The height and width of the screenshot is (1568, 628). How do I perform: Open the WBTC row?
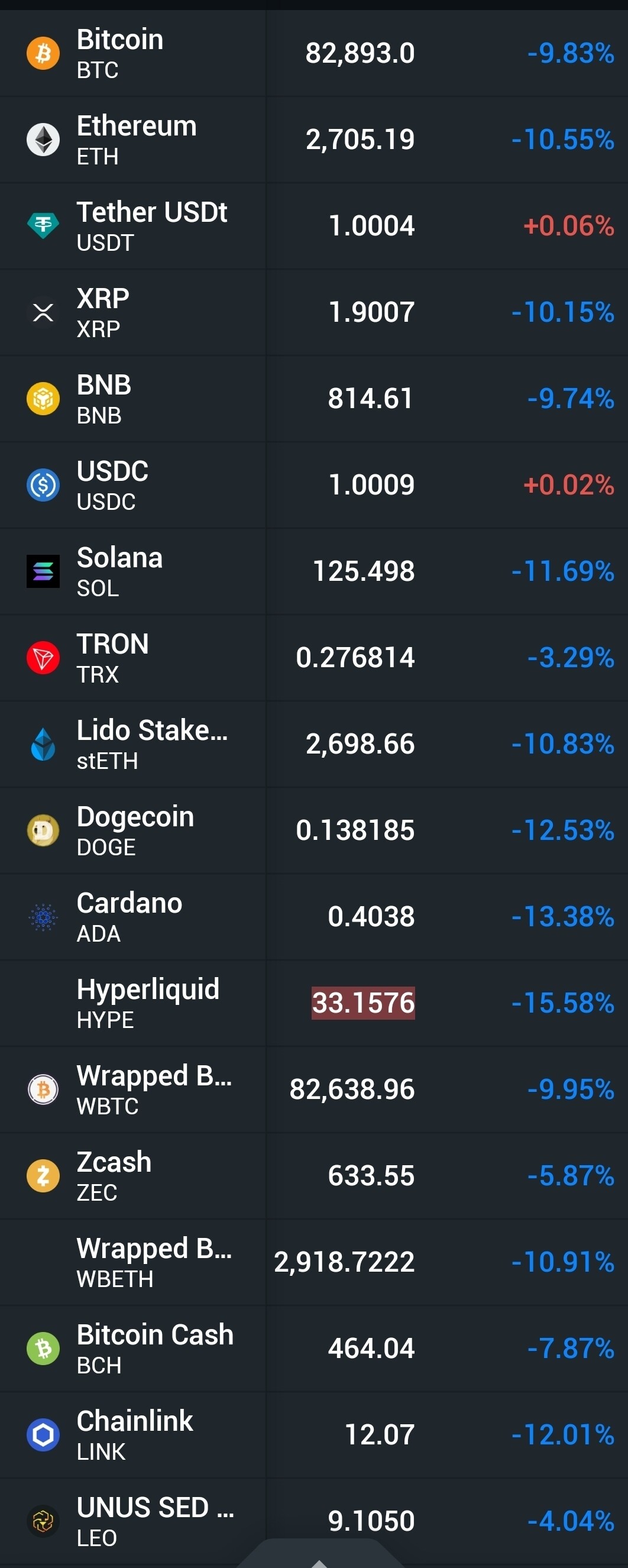point(153,1090)
